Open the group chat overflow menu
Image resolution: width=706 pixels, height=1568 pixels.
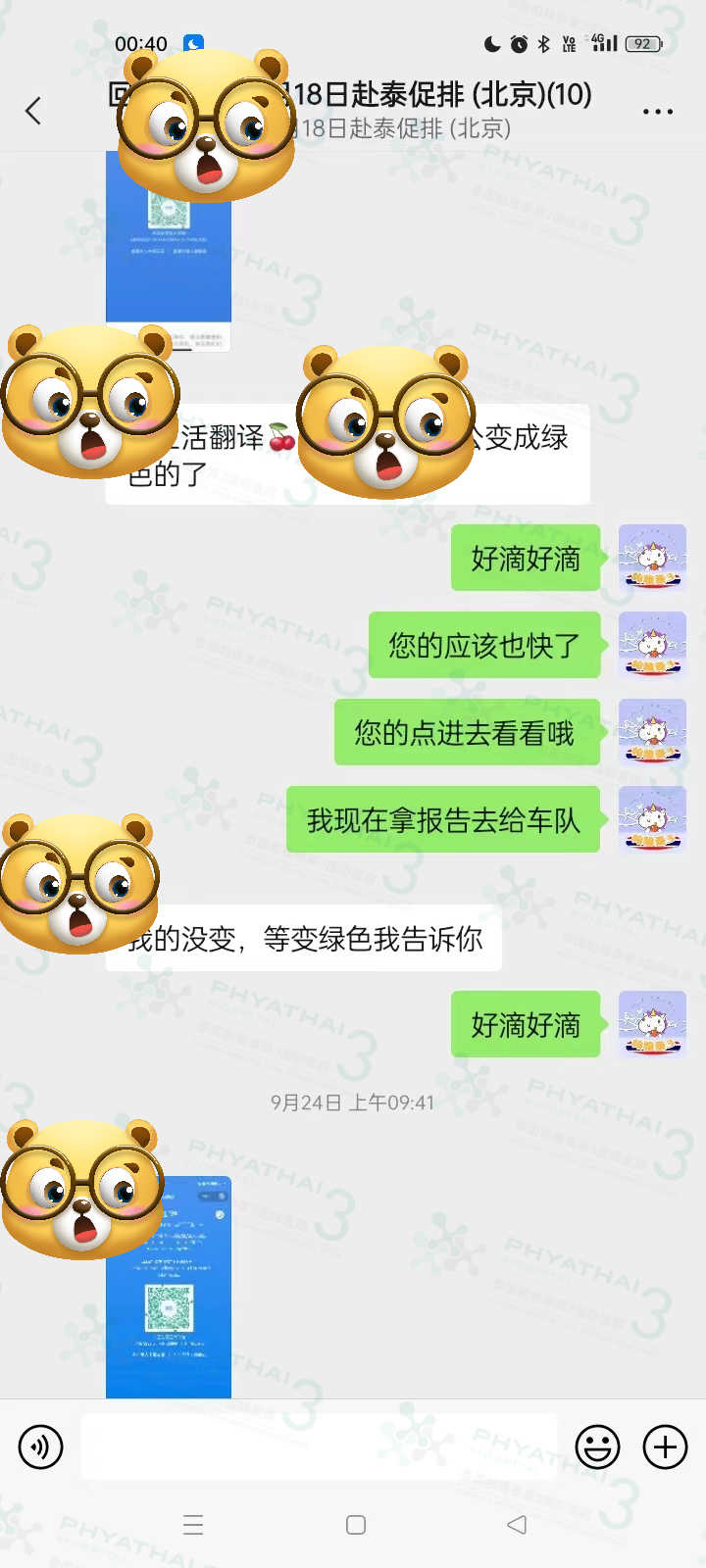tap(657, 112)
